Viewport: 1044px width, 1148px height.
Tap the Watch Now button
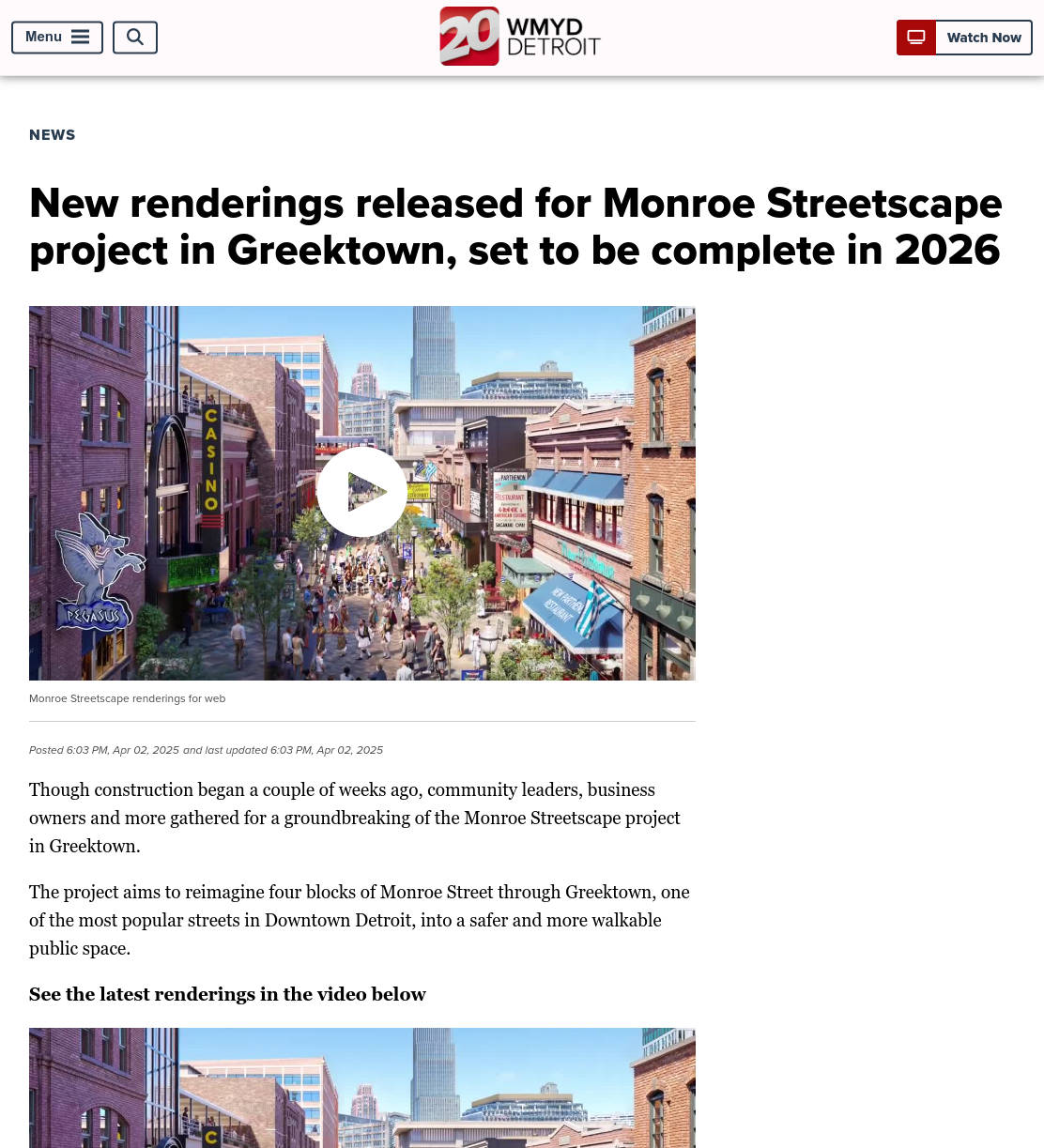coord(964,38)
